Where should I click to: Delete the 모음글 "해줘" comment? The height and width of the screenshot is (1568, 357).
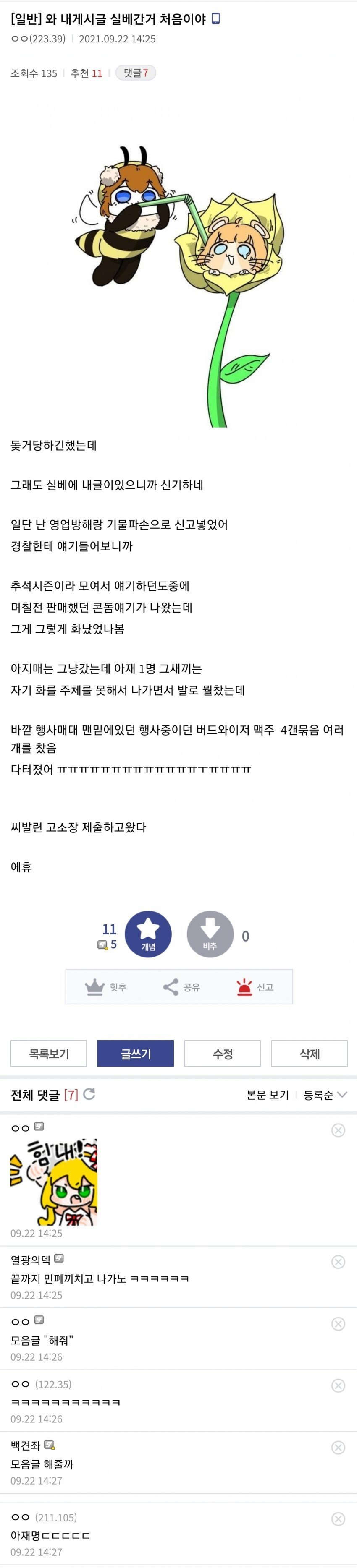338,1324
